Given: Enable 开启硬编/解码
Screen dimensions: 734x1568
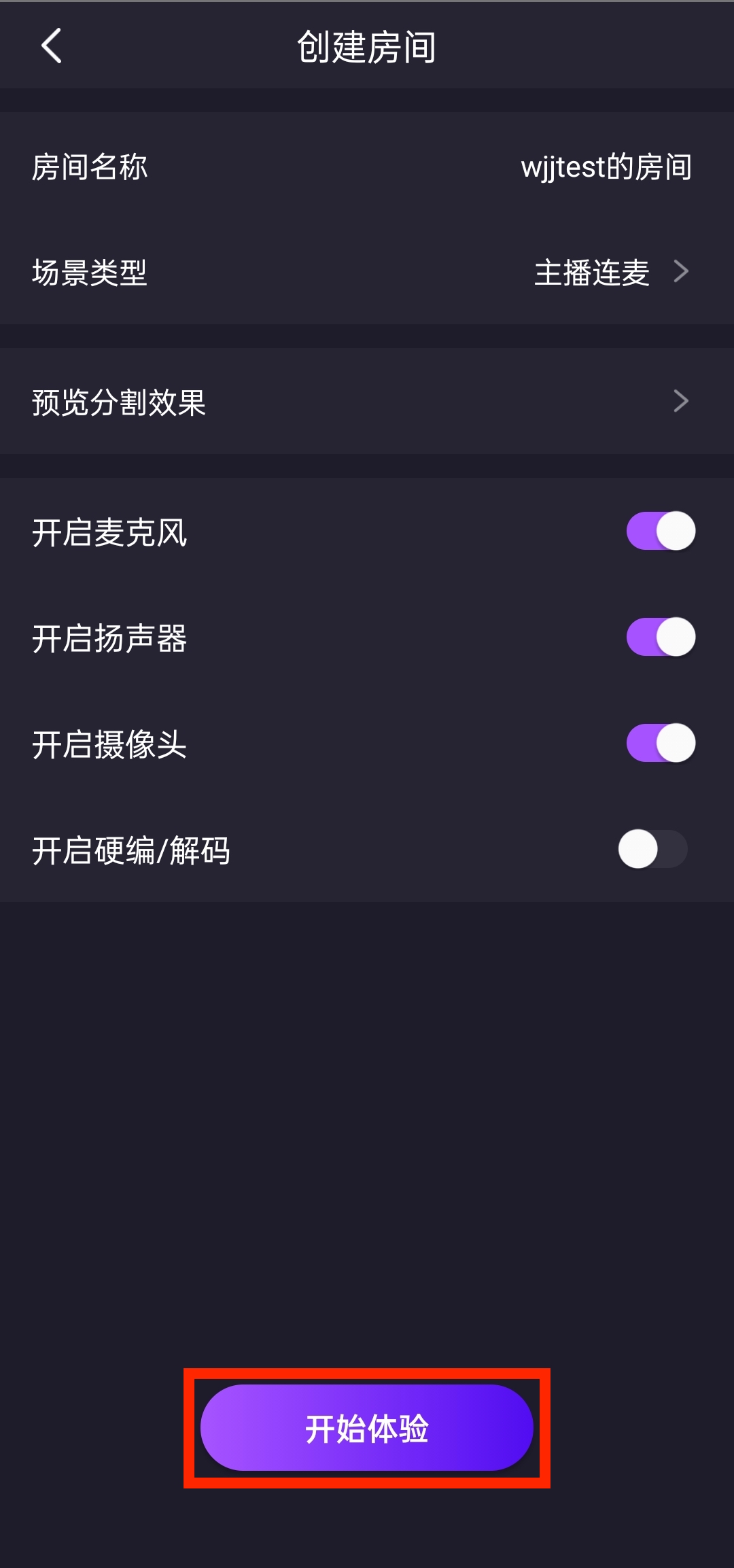Looking at the screenshot, I should point(653,849).
